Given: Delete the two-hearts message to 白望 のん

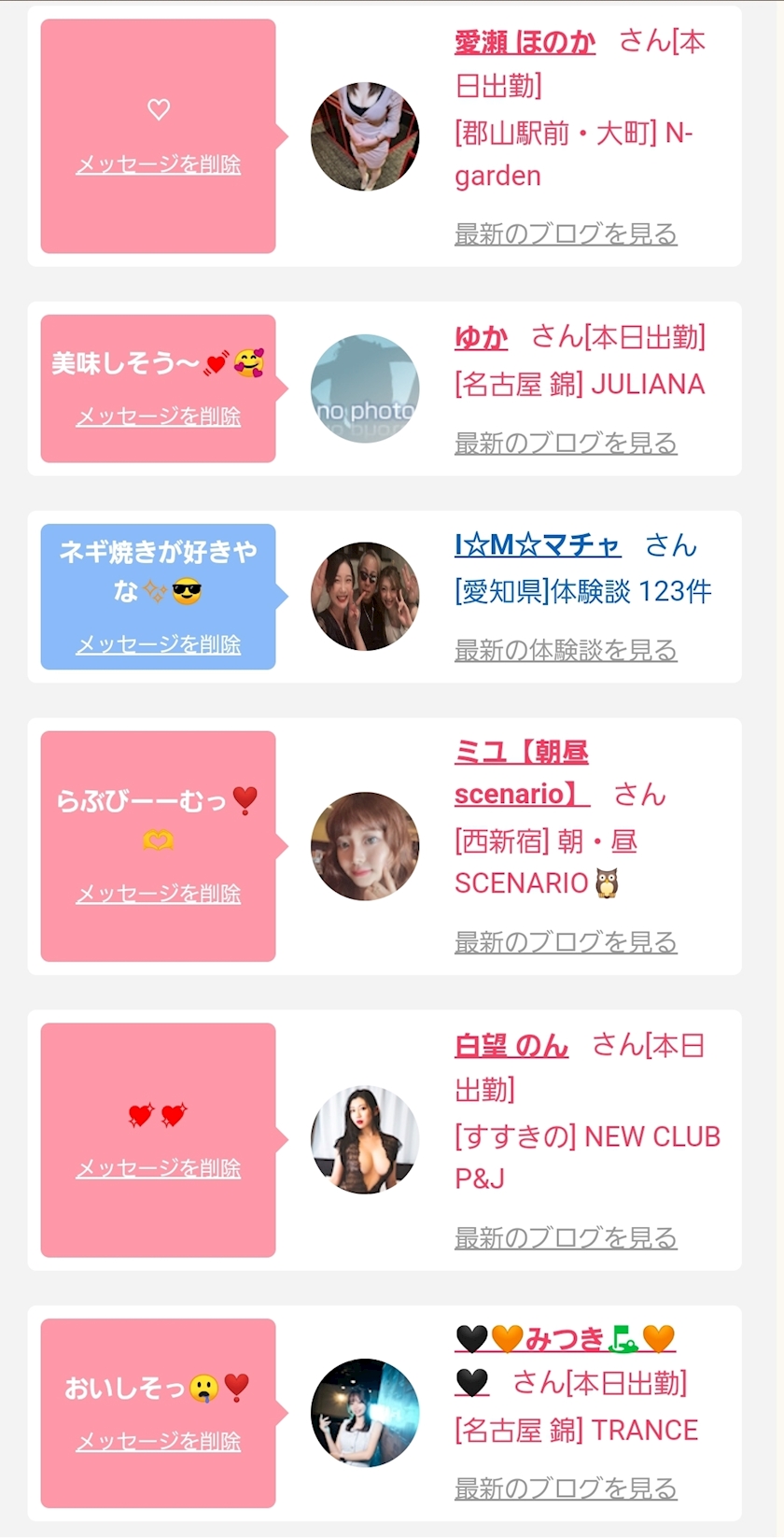Looking at the screenshot, I should tap(158, 1168).
